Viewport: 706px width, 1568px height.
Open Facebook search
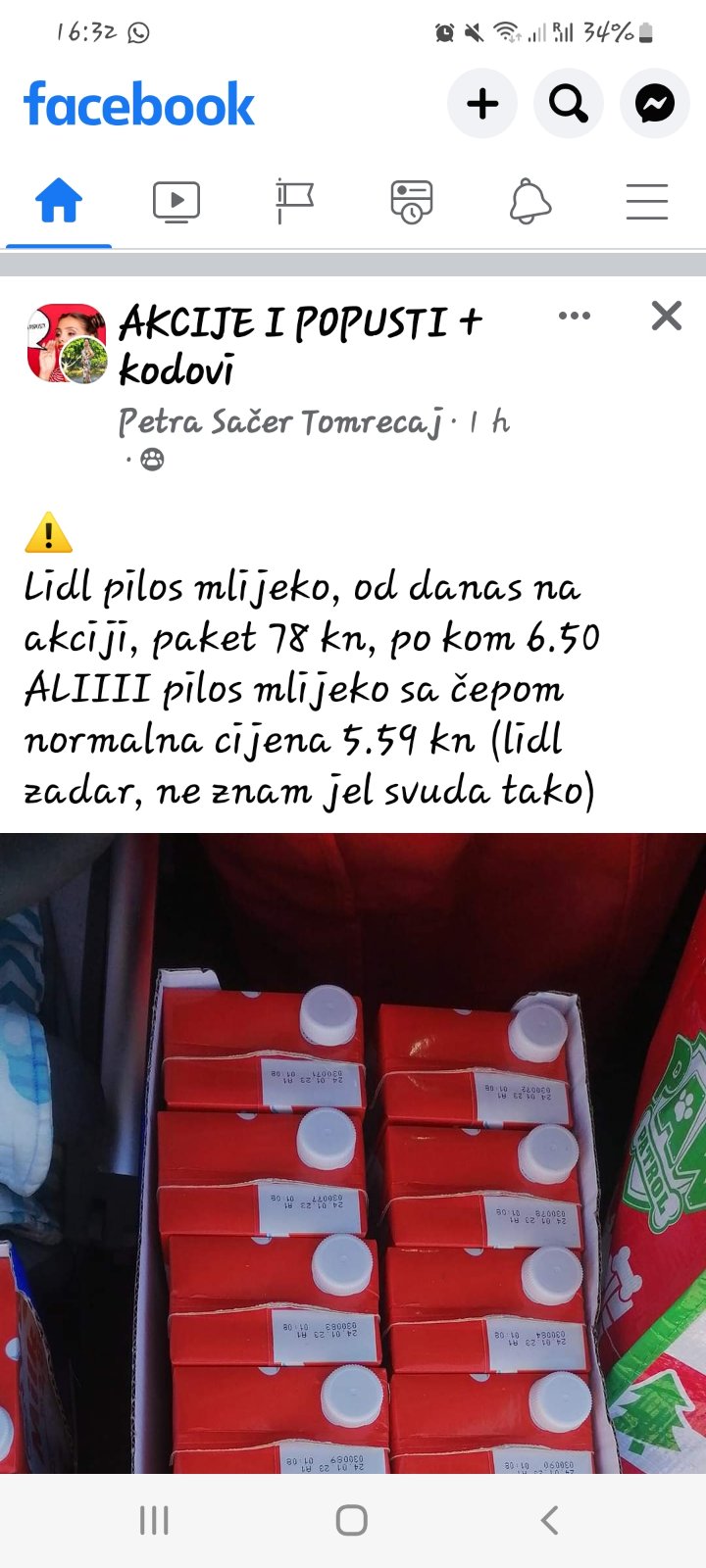point(568,103)
